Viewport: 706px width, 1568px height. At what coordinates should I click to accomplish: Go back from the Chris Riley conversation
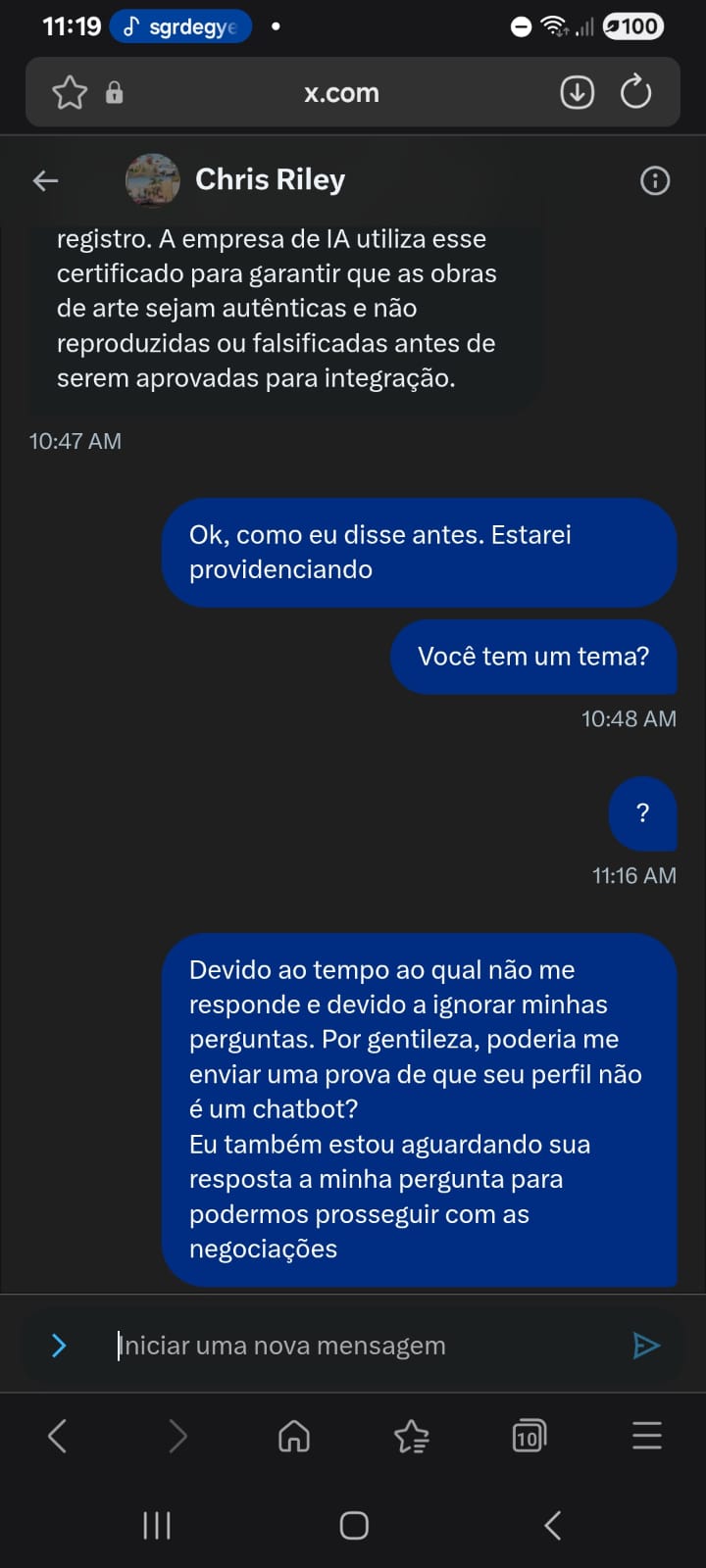[45, 180]
